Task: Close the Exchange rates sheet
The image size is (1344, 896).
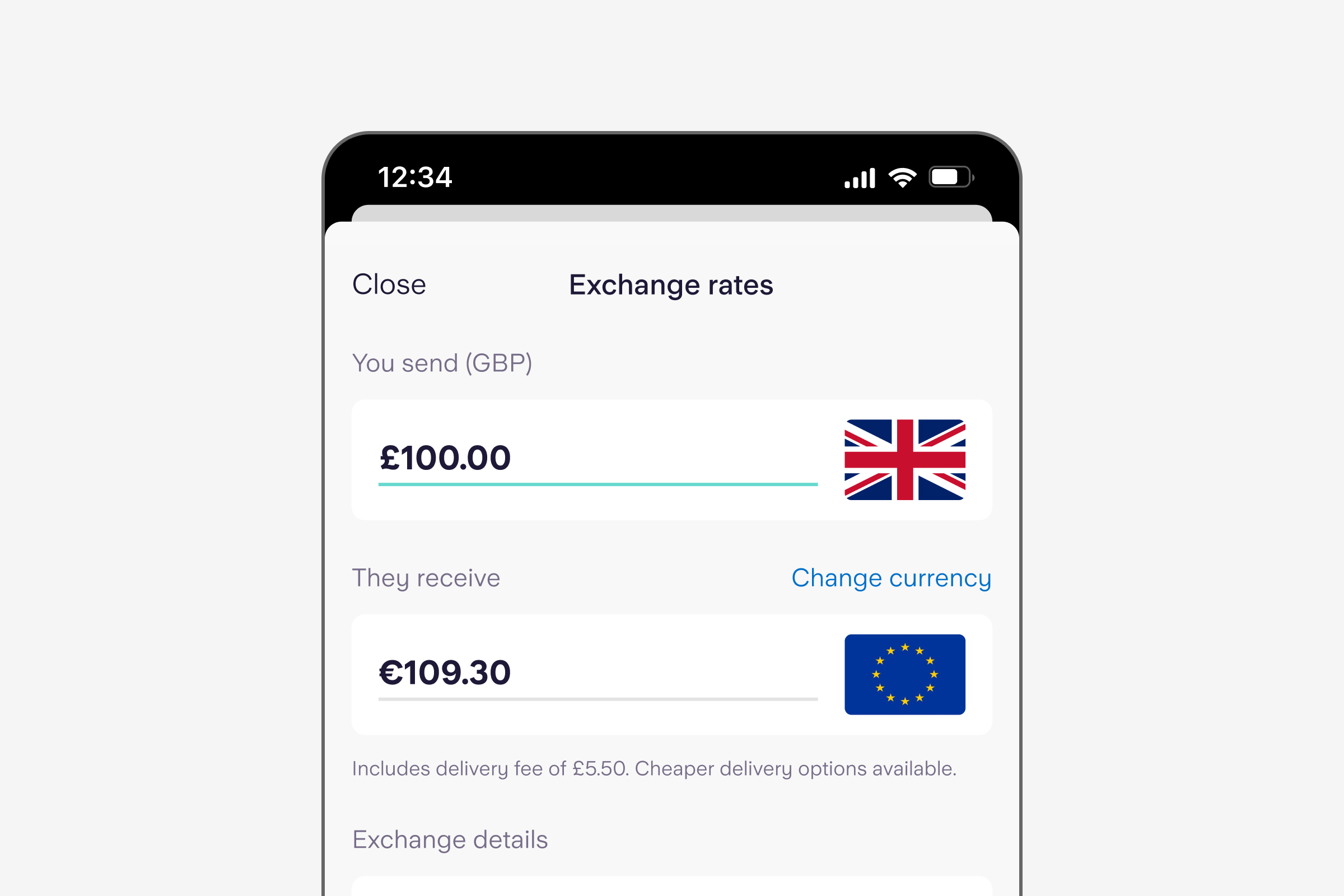Action: pos(389,284)
